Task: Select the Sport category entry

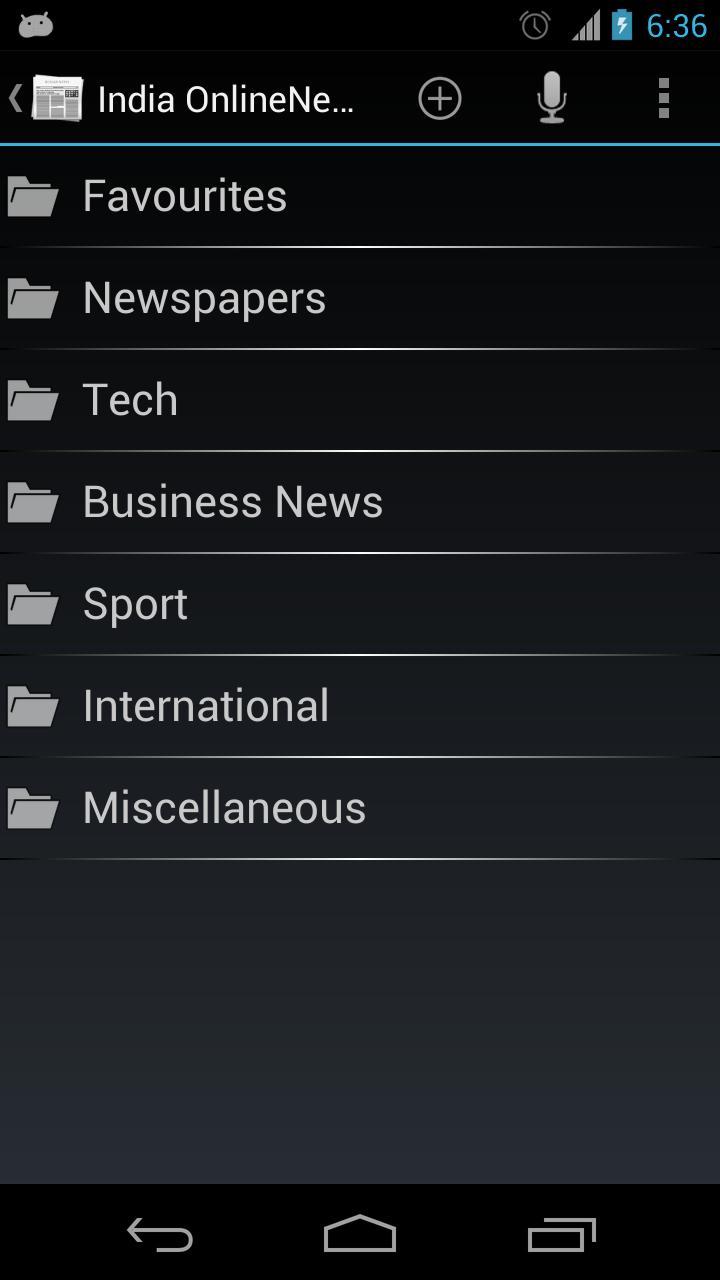Action: pos(135,604)
